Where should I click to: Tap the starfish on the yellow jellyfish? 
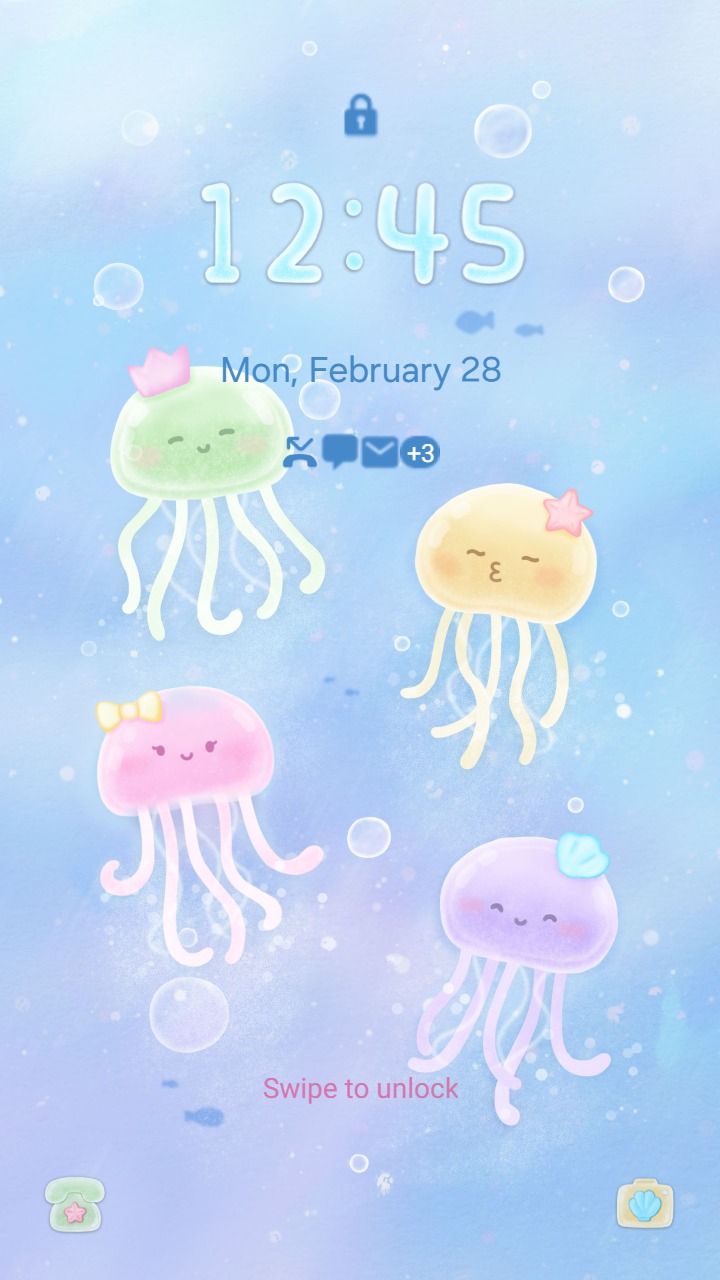567,513
